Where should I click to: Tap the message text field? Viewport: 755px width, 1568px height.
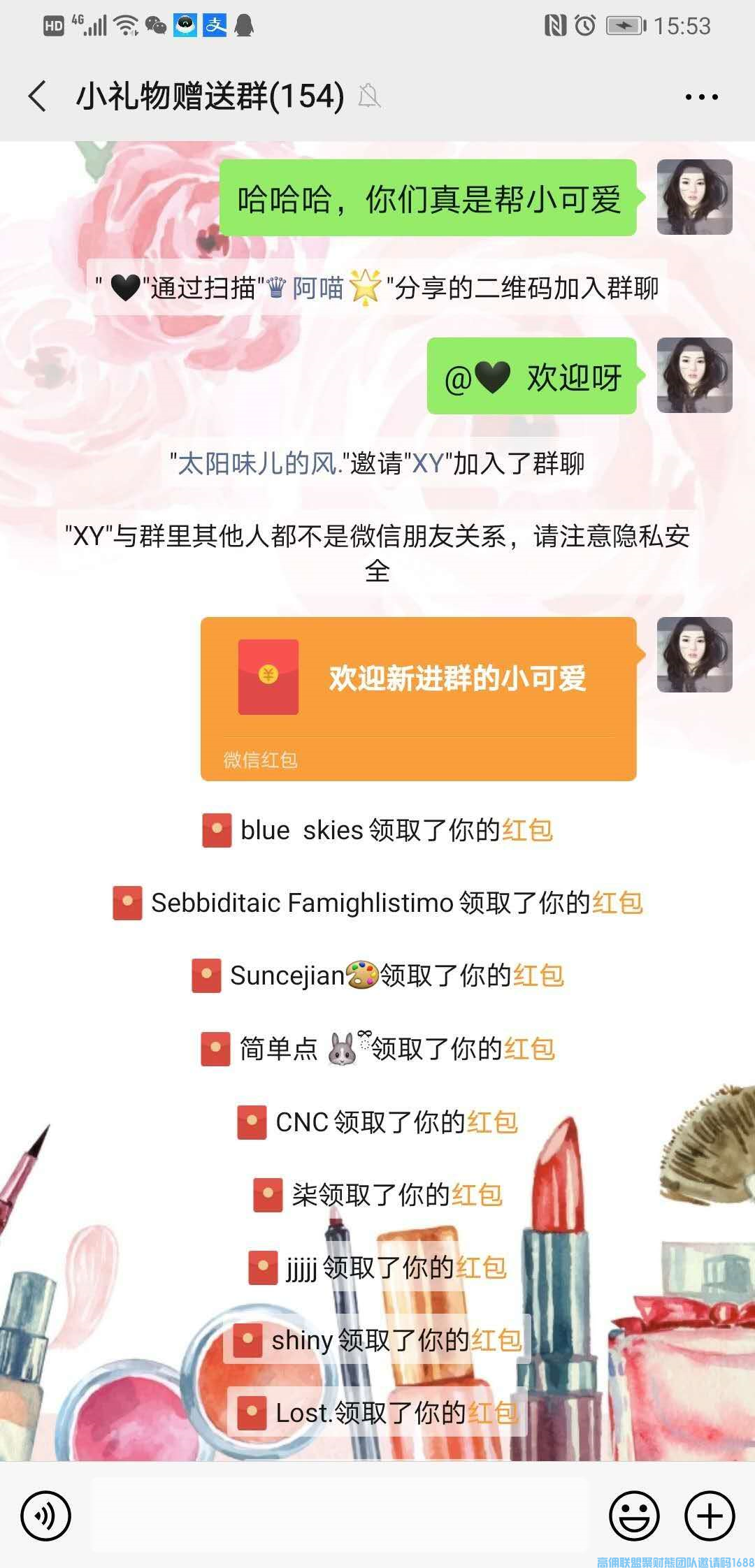(x=339, y=1516)
